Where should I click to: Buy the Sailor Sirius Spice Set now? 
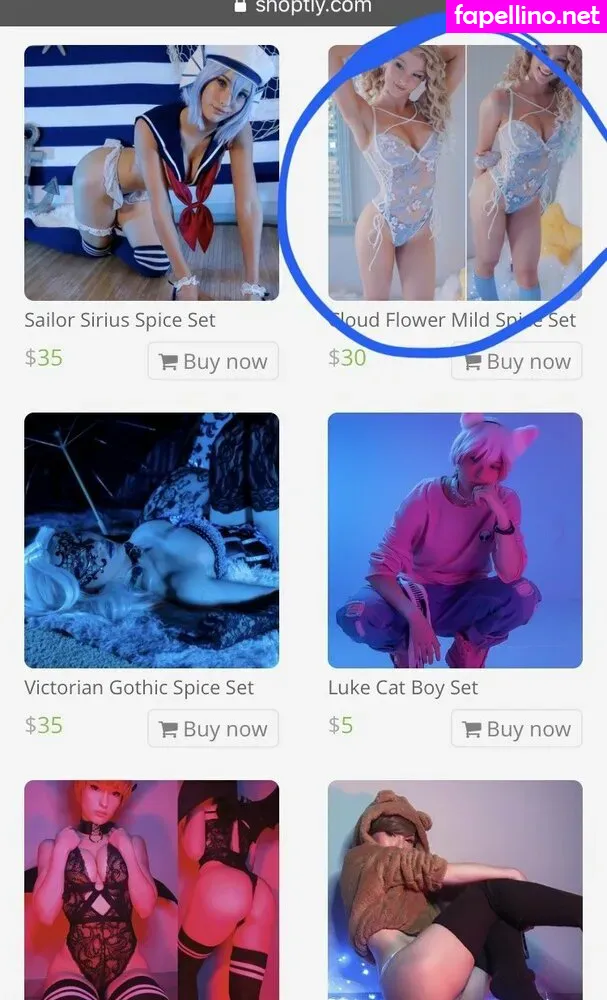(213, 361)
